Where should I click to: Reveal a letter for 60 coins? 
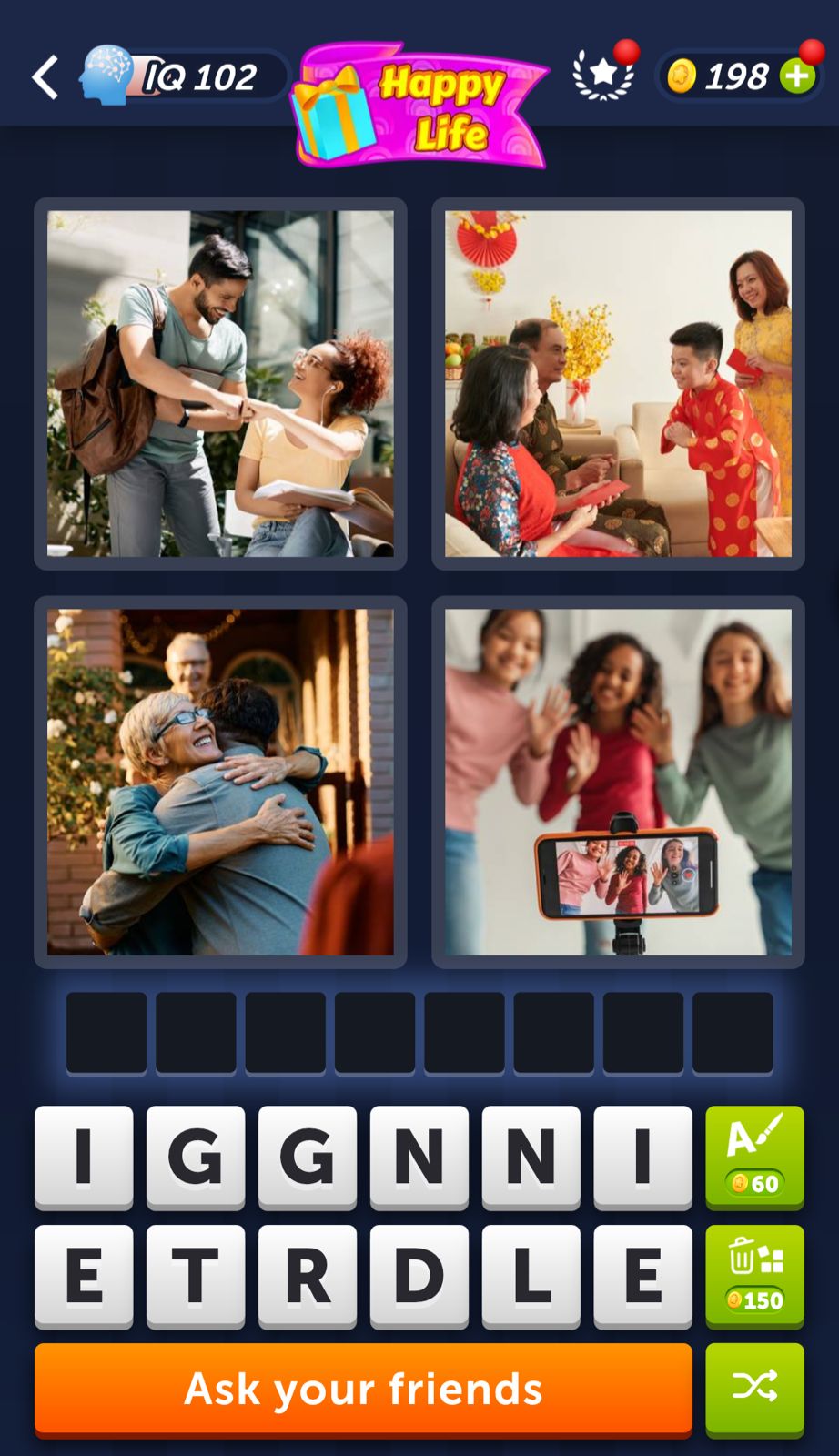click(x=754, y=1156)
